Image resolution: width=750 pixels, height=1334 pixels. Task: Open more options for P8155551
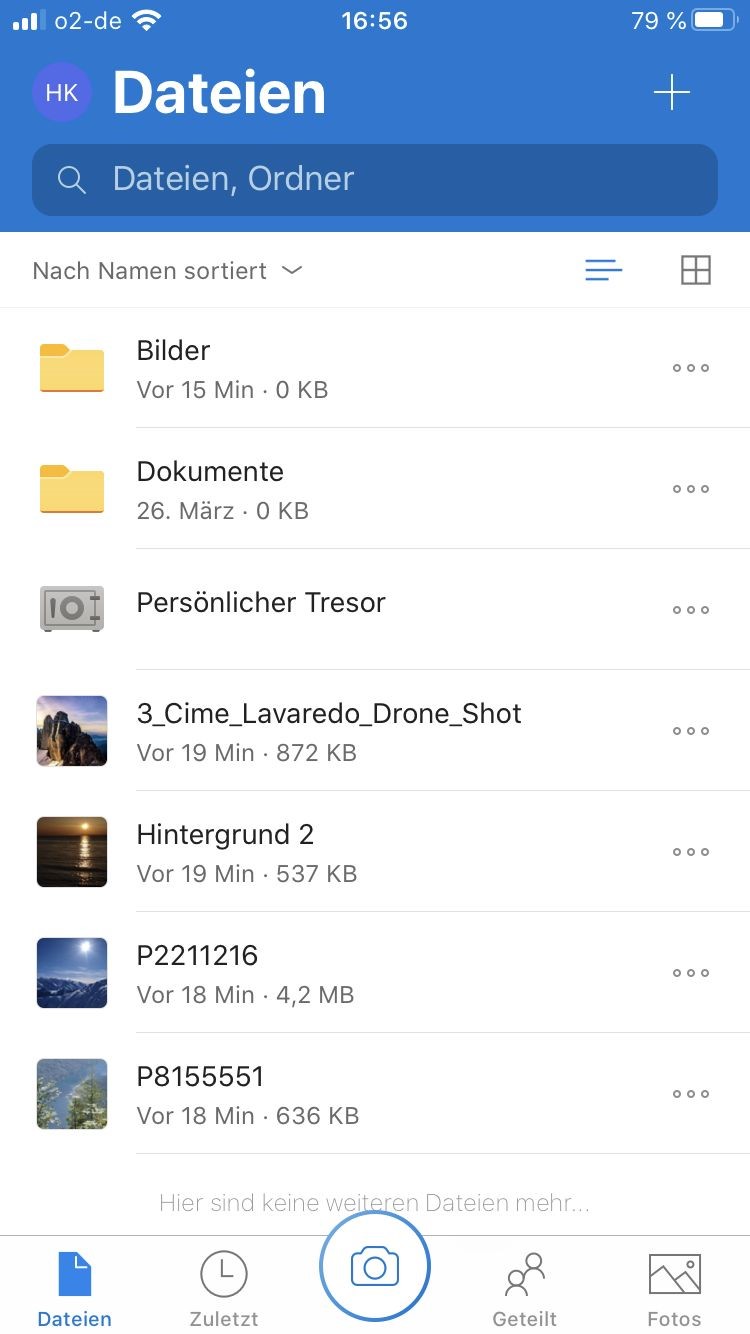(x=691, y=1094)
